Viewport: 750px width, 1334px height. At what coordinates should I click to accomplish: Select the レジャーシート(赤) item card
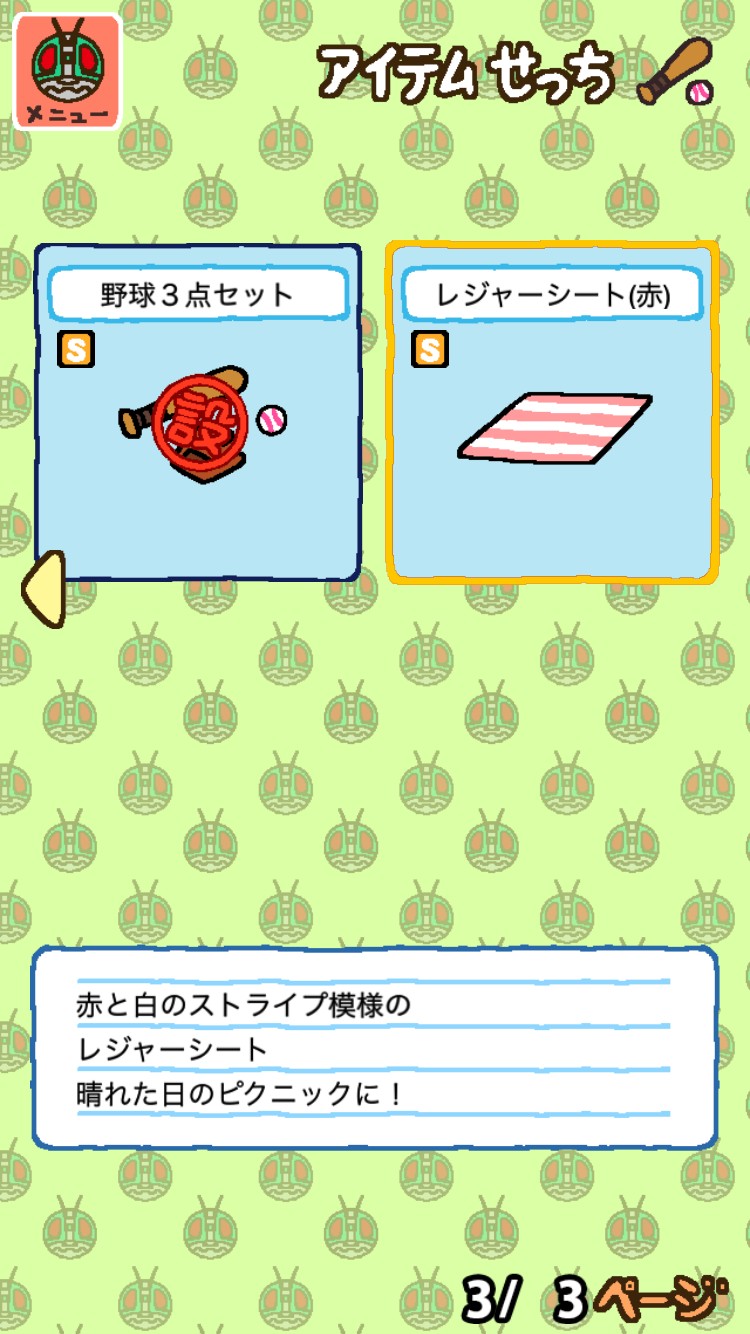point(553,412)
